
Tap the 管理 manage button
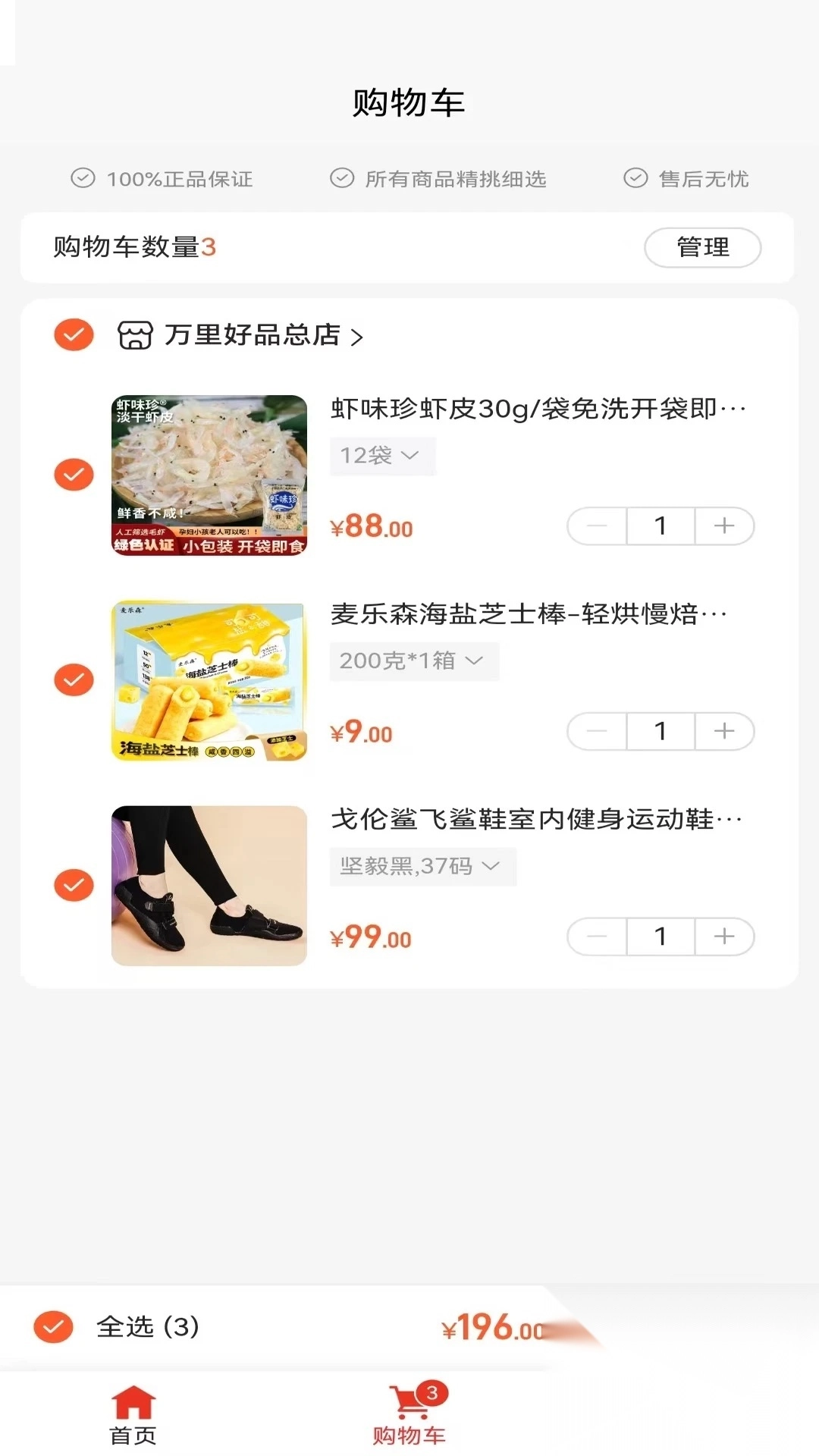[x=702, y=246]
